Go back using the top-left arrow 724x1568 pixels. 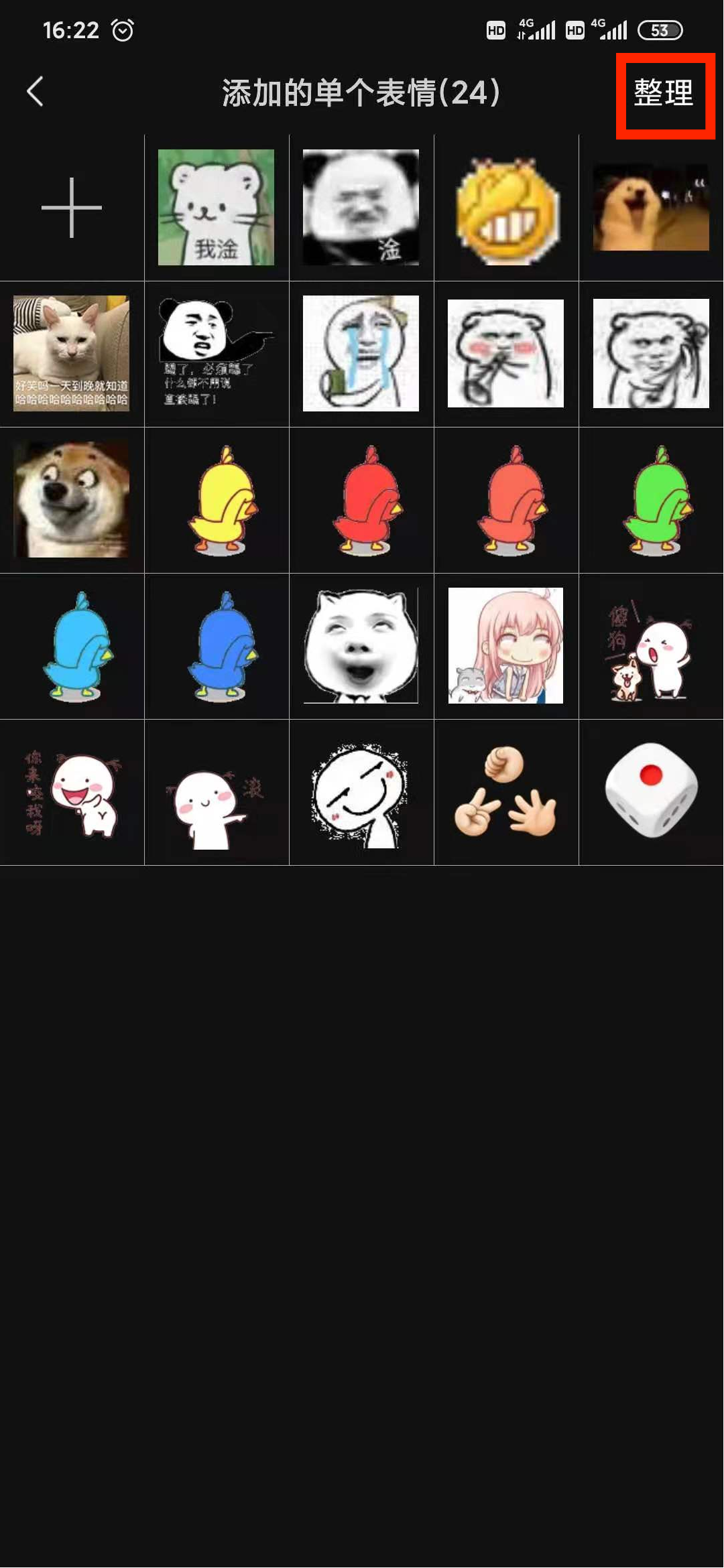pos(35,92)
